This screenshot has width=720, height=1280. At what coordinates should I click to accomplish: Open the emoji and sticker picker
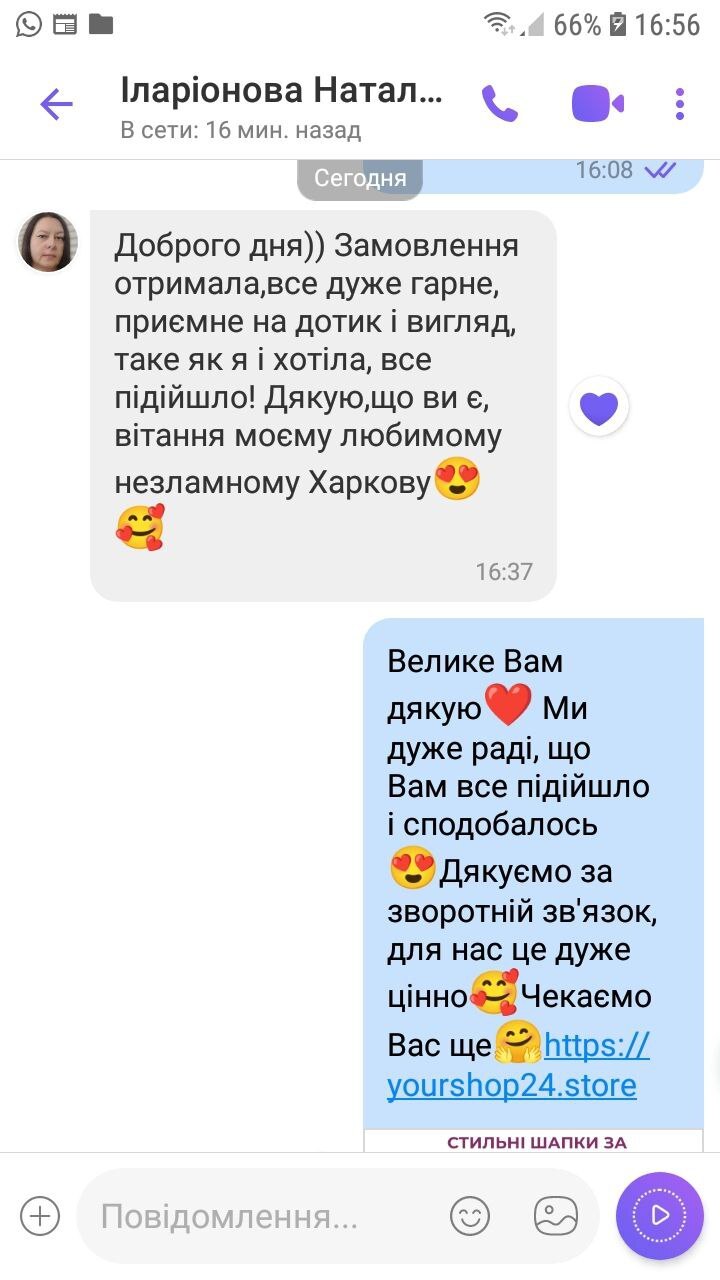(x=470, y=1216)
